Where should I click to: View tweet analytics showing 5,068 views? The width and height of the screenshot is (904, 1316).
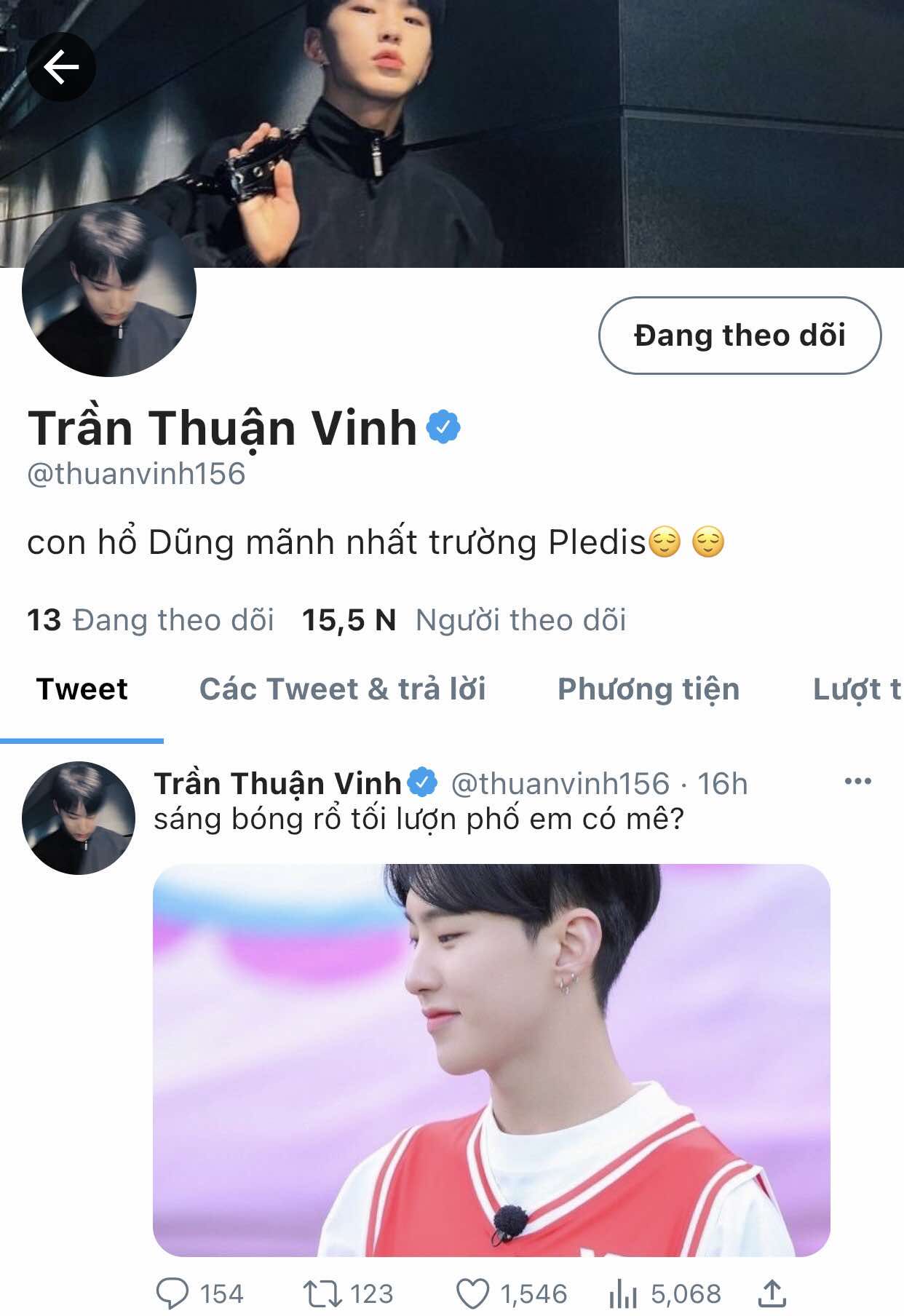coord(623,1294)
